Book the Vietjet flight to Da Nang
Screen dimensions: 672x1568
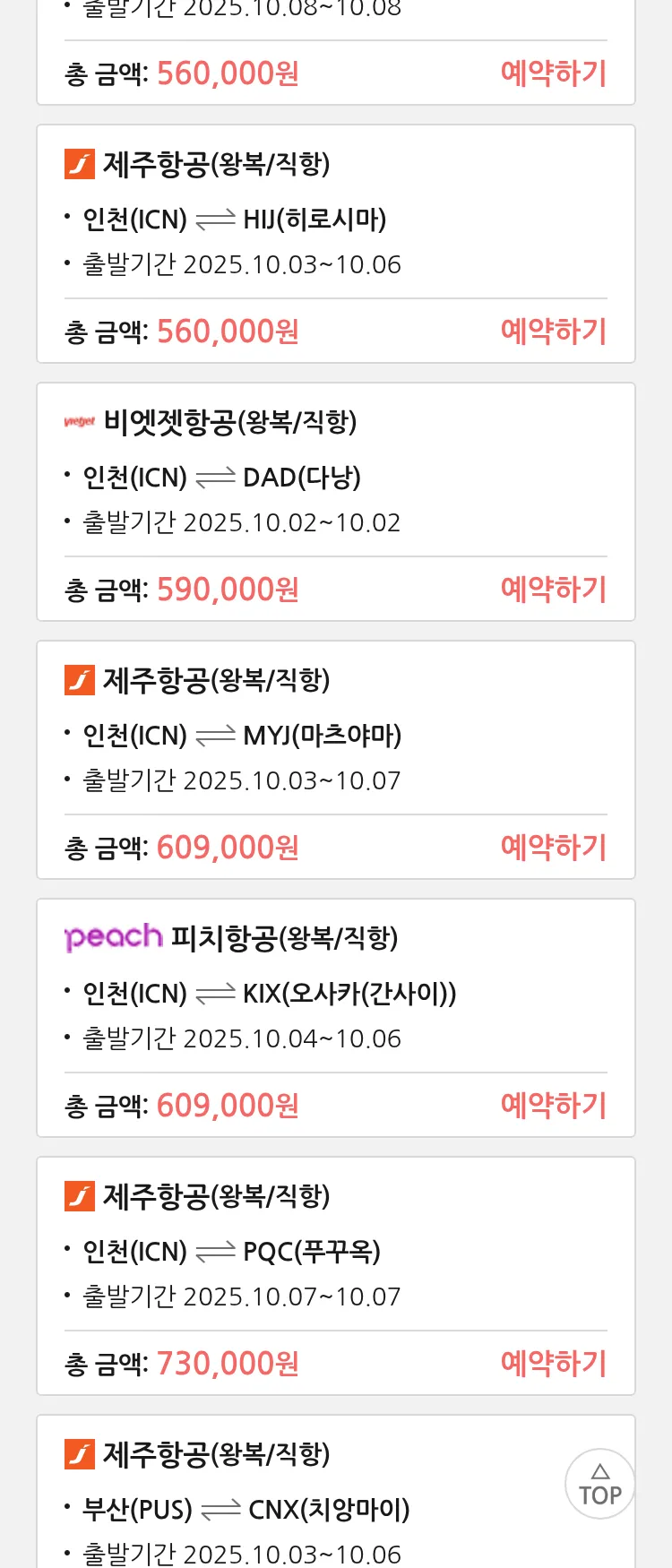(x=553, y=590)
